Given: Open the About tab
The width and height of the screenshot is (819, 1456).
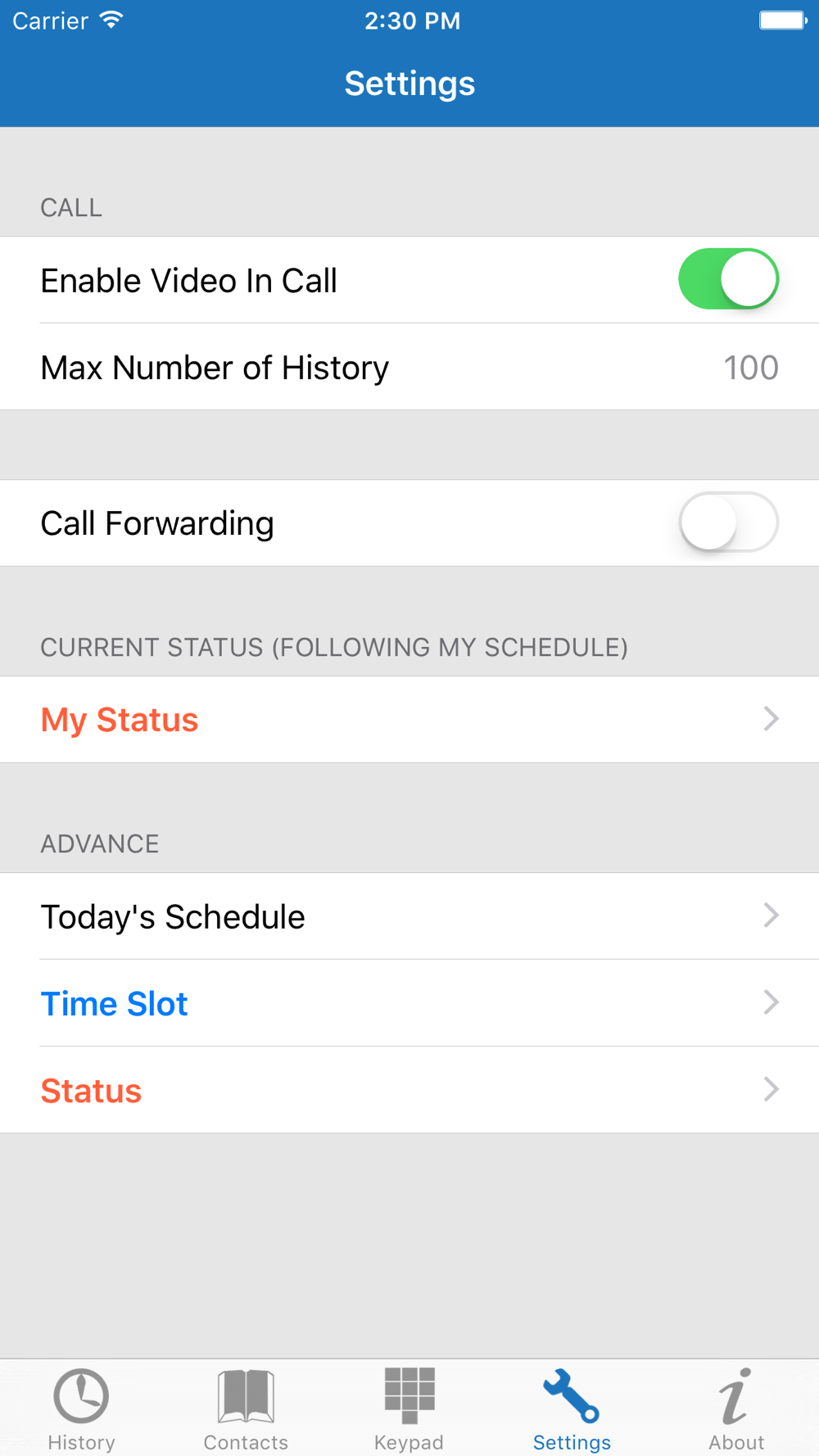Looking at the screenshot, I should click(x=736, y=1409).
